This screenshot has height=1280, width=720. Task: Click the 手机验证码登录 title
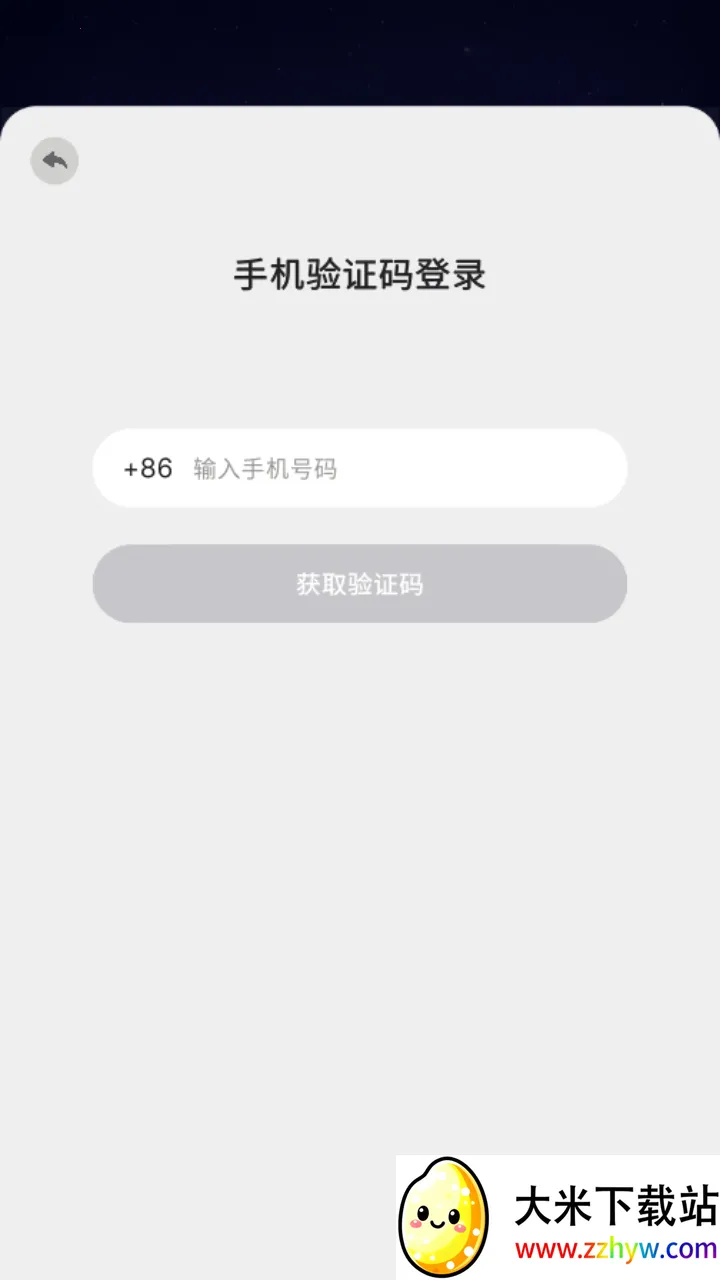(x=359, y=274)
